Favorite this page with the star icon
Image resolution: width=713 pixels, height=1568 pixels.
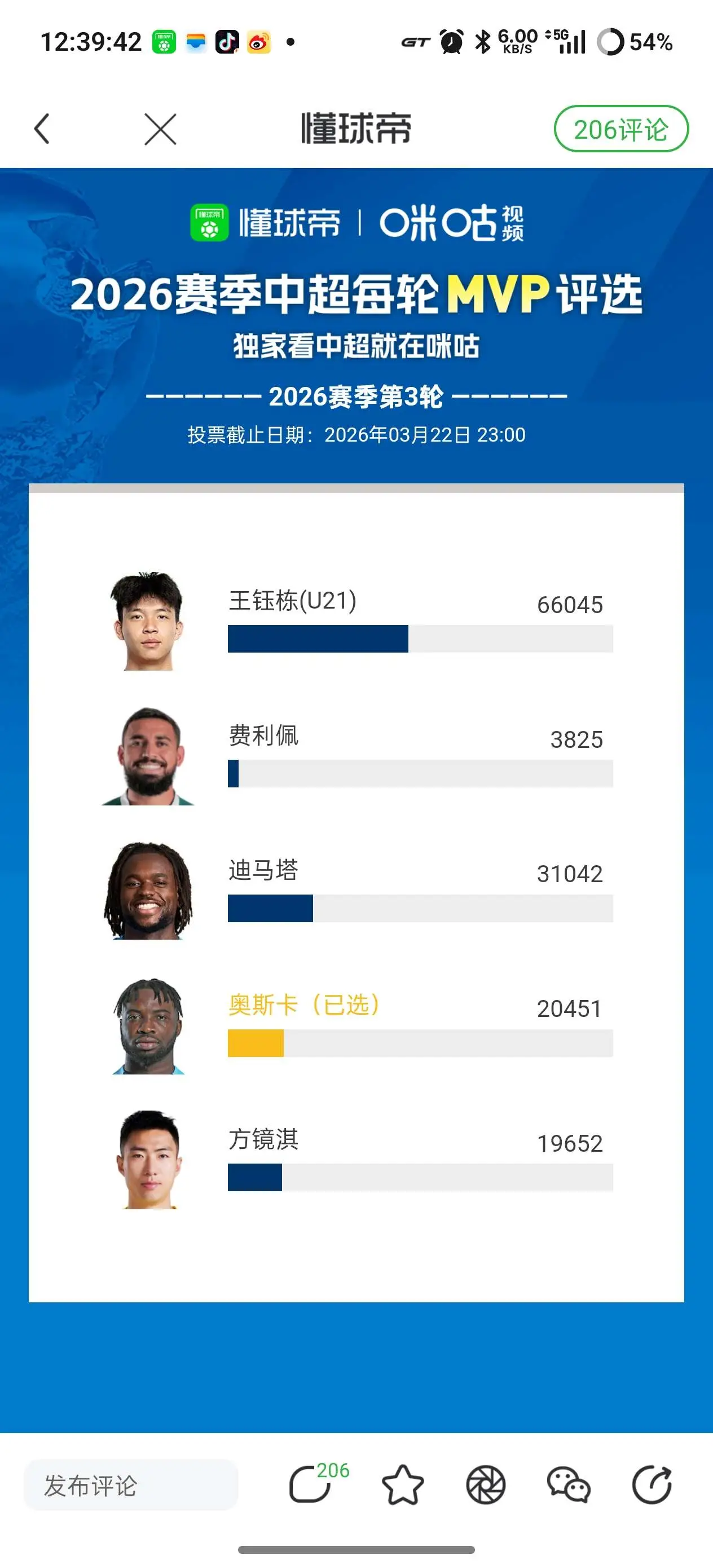(x=402, y=1485)
